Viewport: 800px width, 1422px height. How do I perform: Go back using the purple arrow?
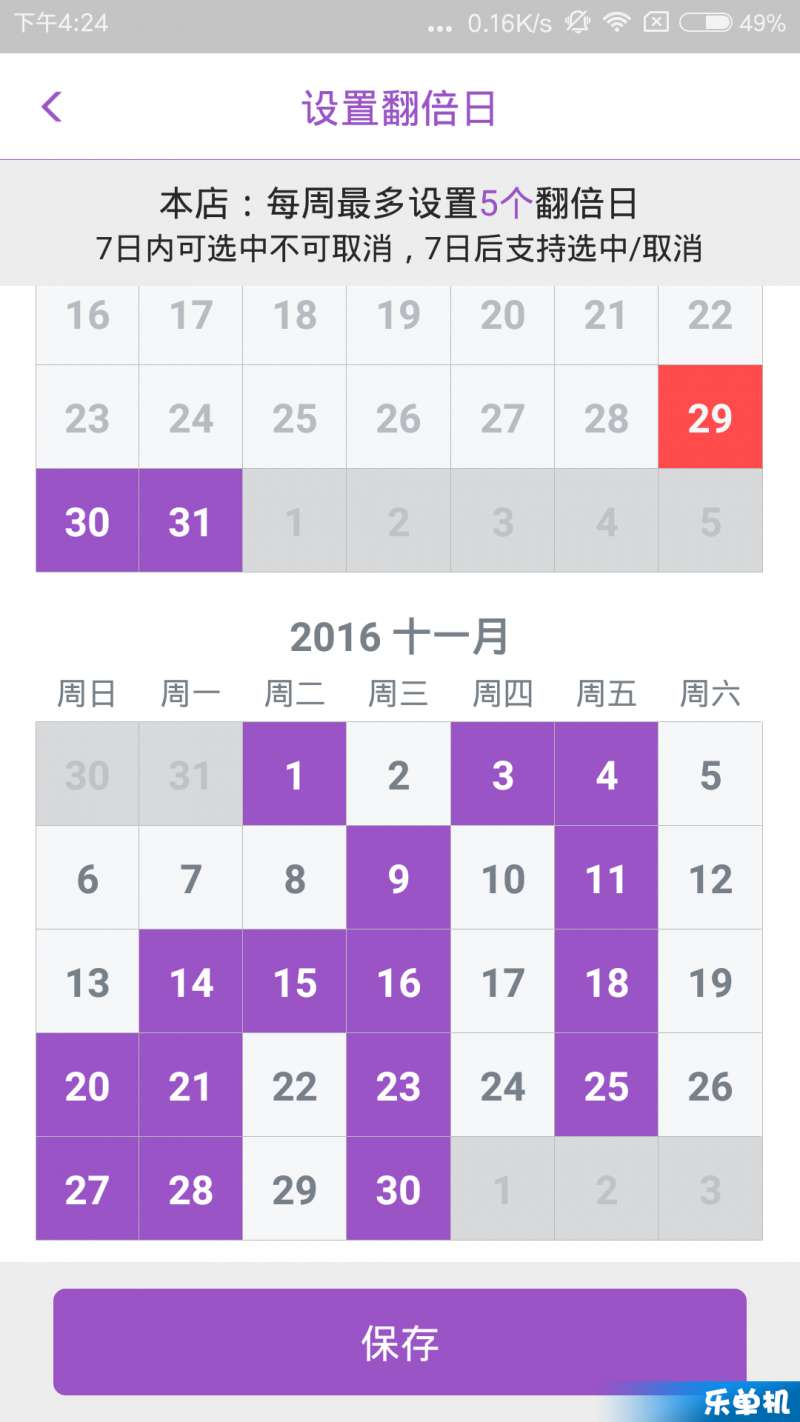click(x=52, y=106)
